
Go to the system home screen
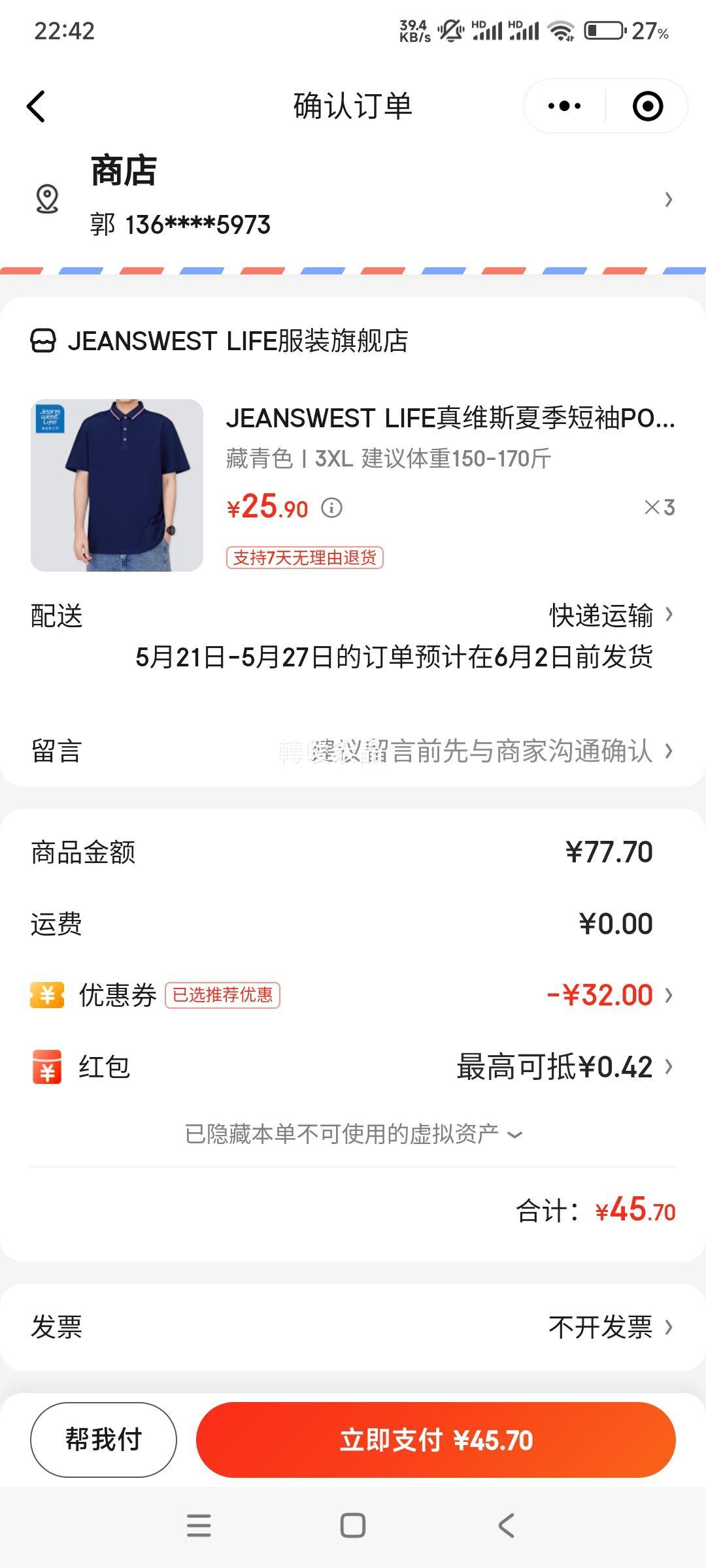(x=353, y=1526)
